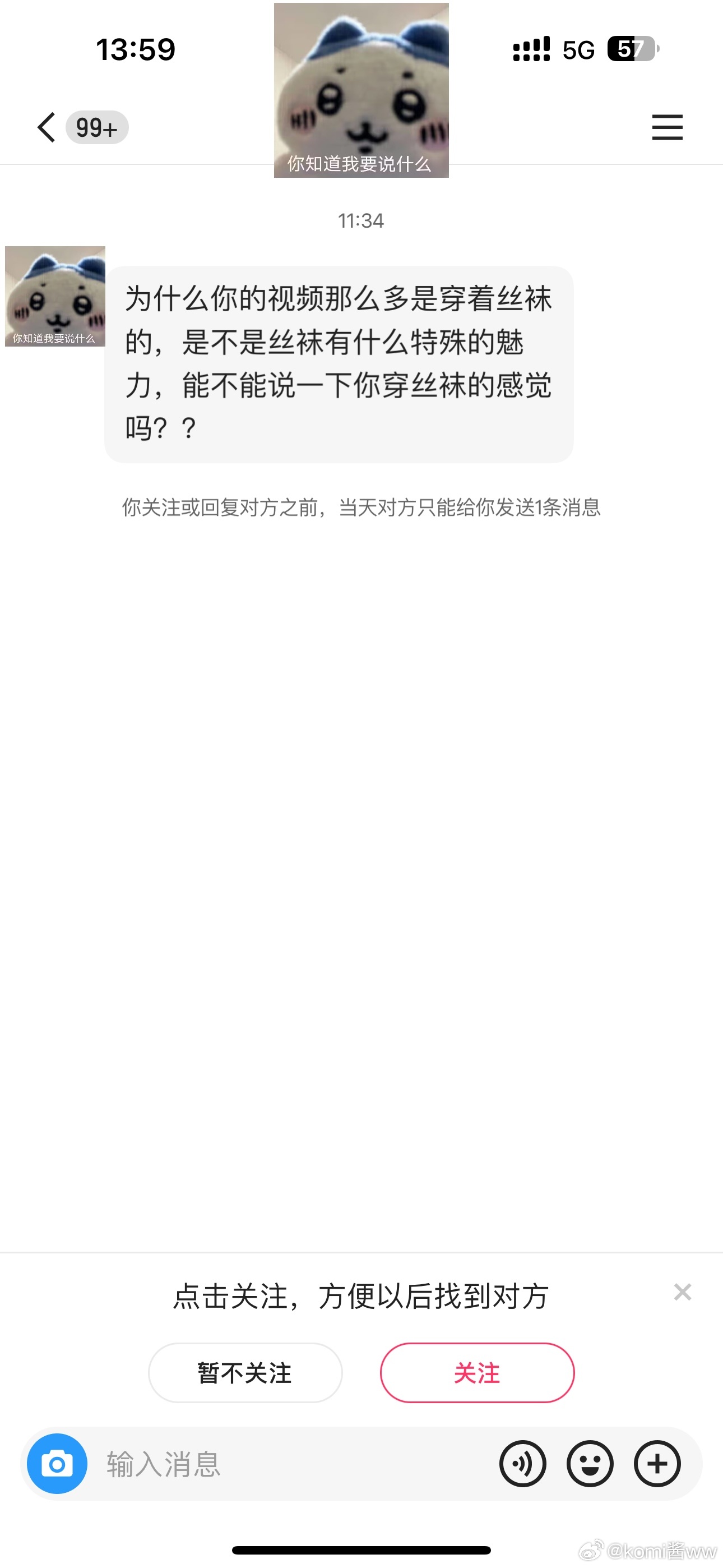Switch to voice message input
This screenshot has height=1568, width=723.
pos(522,1463)
